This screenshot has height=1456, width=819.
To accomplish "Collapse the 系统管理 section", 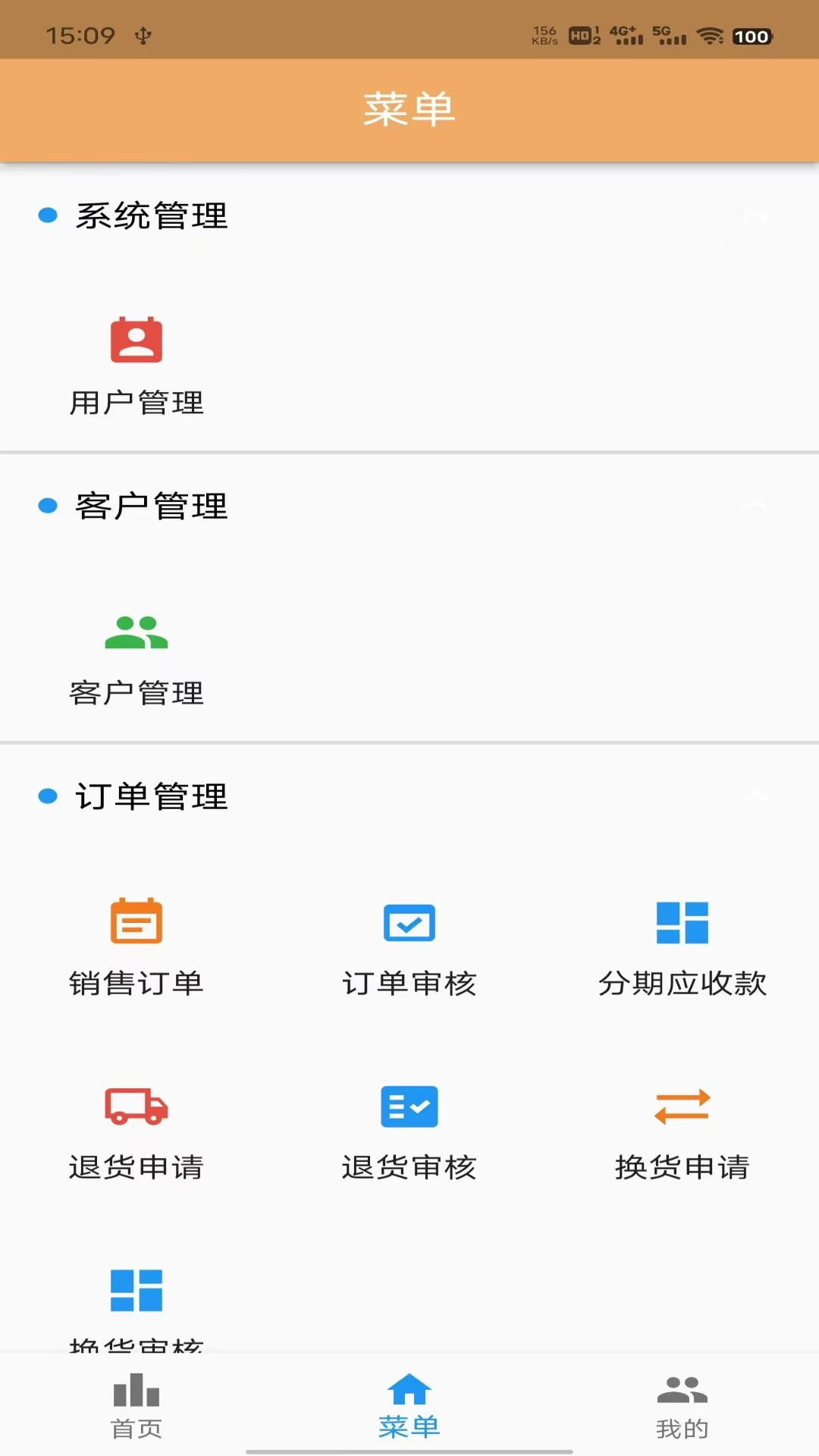I will (x=755, y=217).
